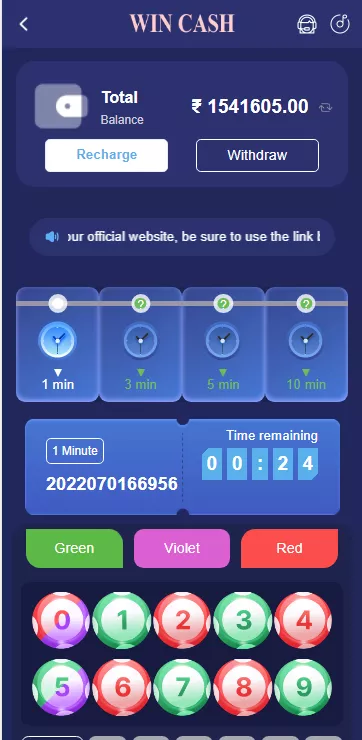This screenshot has height=740, width=362.
Task: Switch to the 5 min game
Action: pos(223,345)
